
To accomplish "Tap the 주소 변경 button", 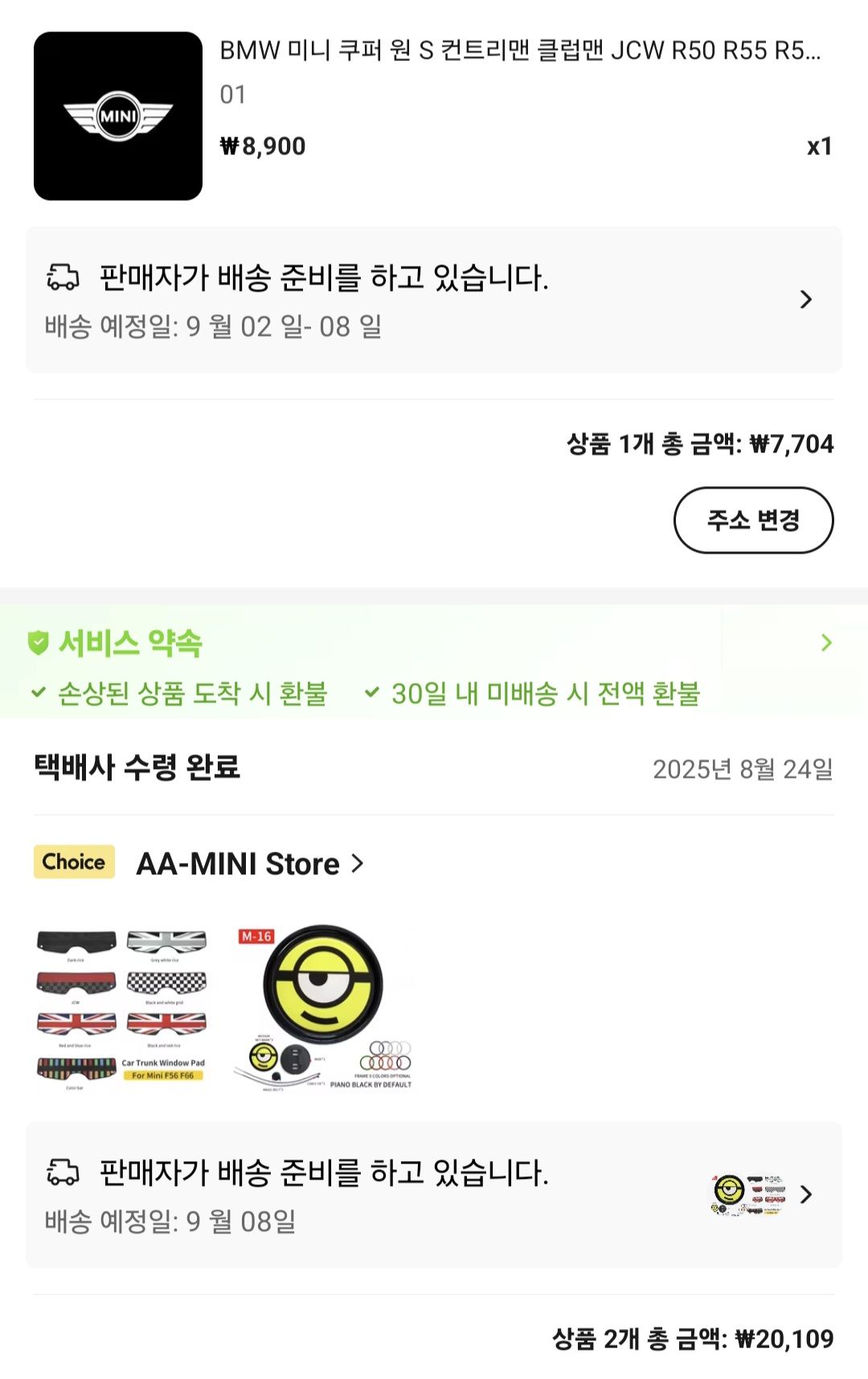I will [x=753, y=520].
